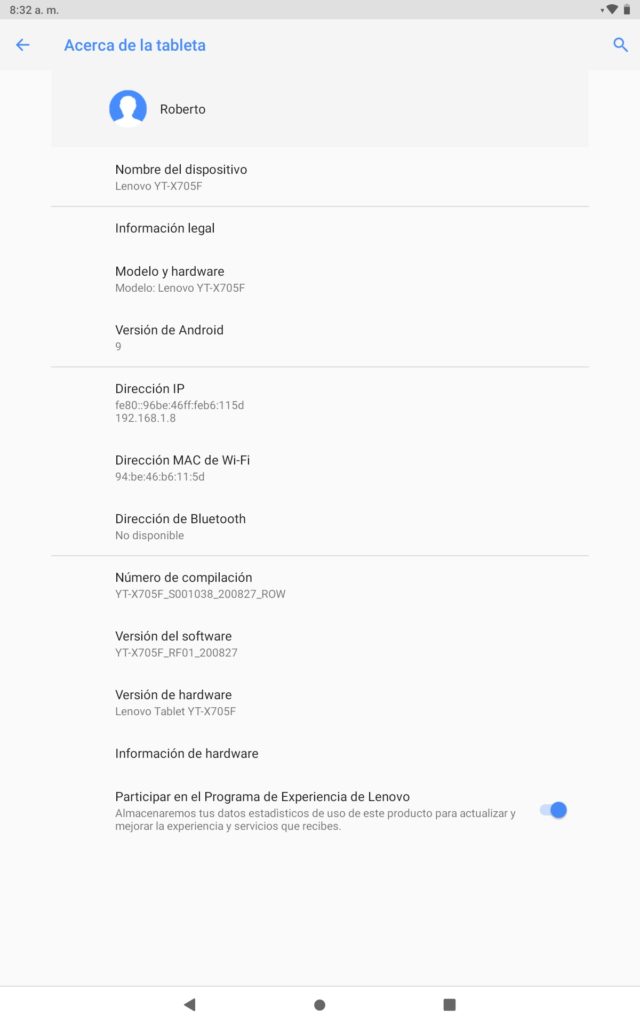Edit Nombre del dispositivo
The width and height of the screenshot is (640, 1024).
tap(320, 177)
